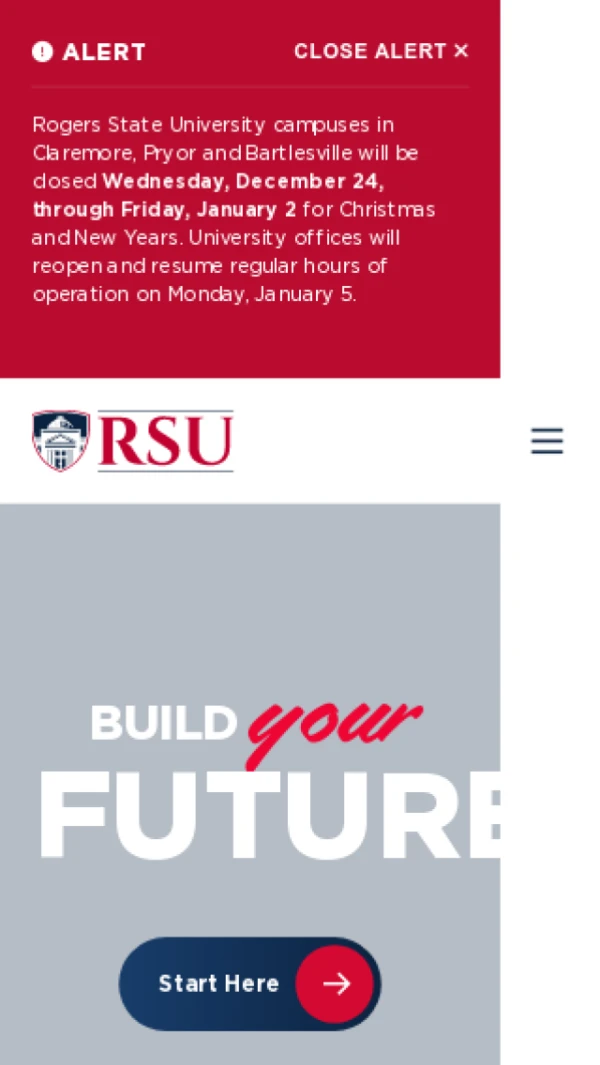Dismiss the alert with Close Alert
Screen dimensions: 600x1065
(x=381, y=51)
